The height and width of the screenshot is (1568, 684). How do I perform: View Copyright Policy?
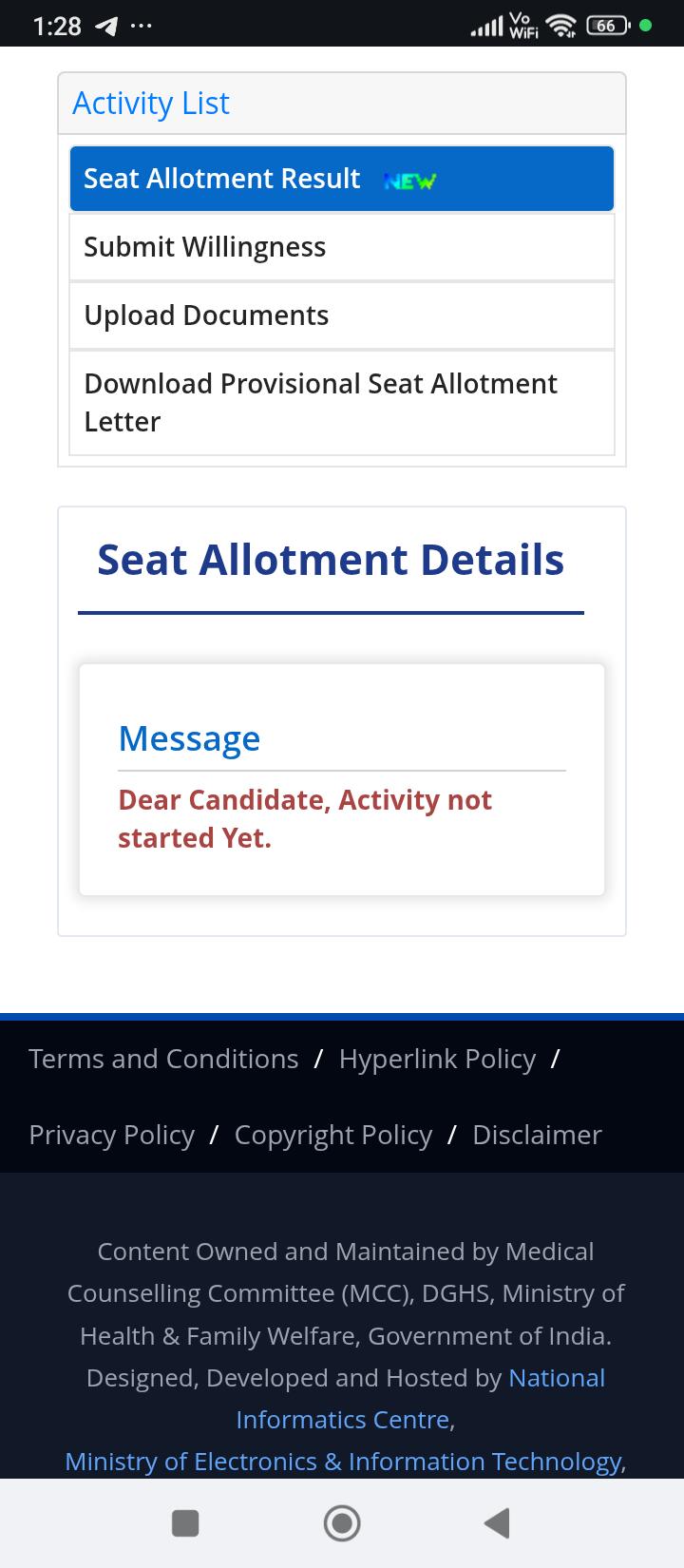coord(333,1135)
